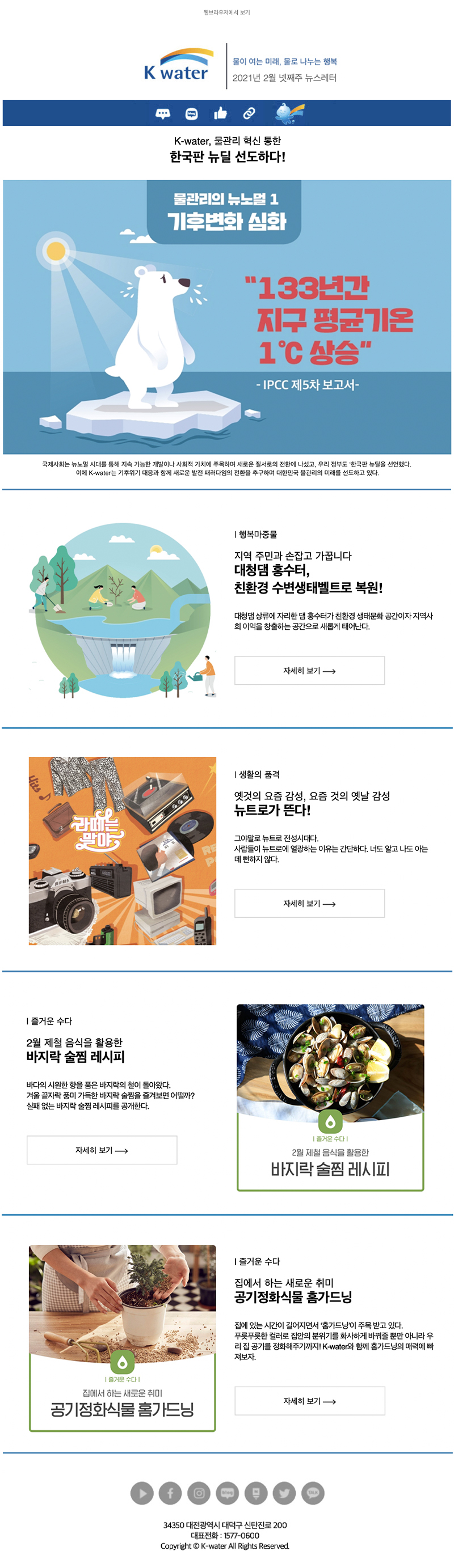Open the clam dish recipe card image

(x=330, y=1097)
